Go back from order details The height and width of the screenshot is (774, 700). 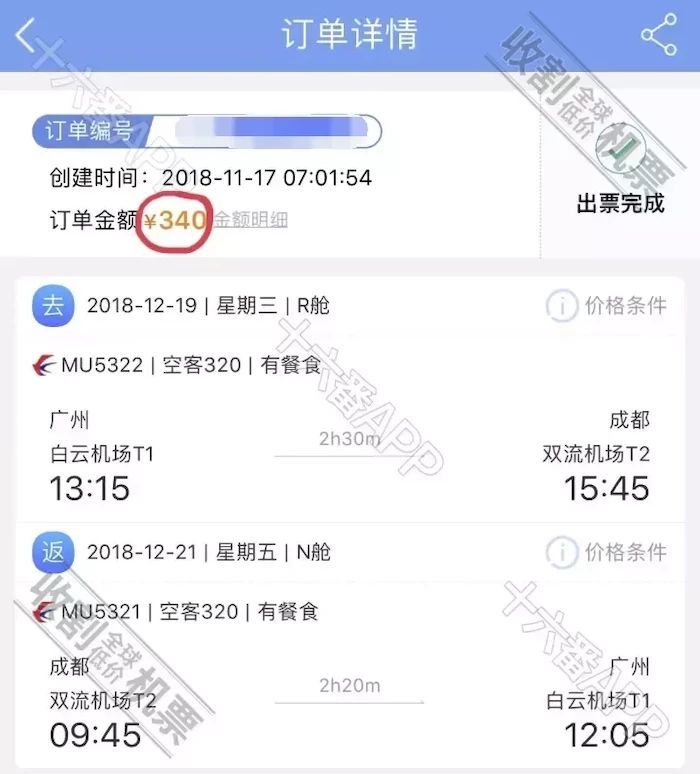27,36
